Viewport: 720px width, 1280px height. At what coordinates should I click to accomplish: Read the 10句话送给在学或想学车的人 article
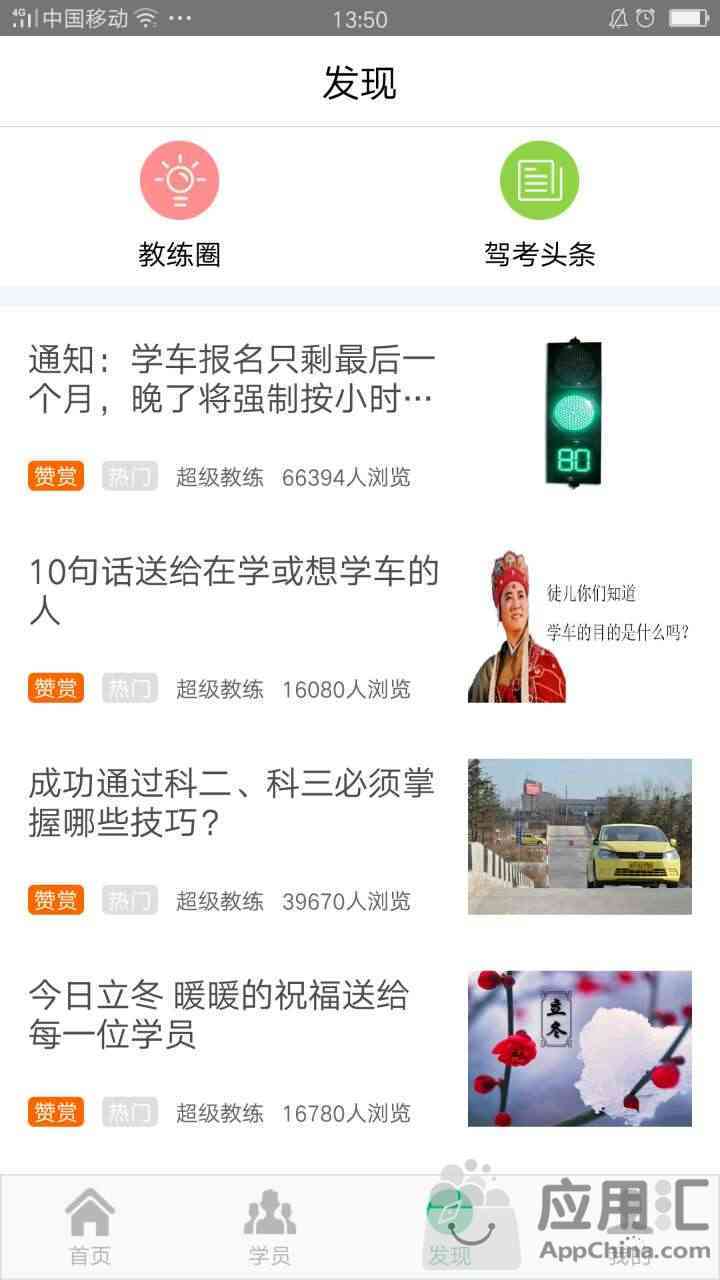click(234, 590)
